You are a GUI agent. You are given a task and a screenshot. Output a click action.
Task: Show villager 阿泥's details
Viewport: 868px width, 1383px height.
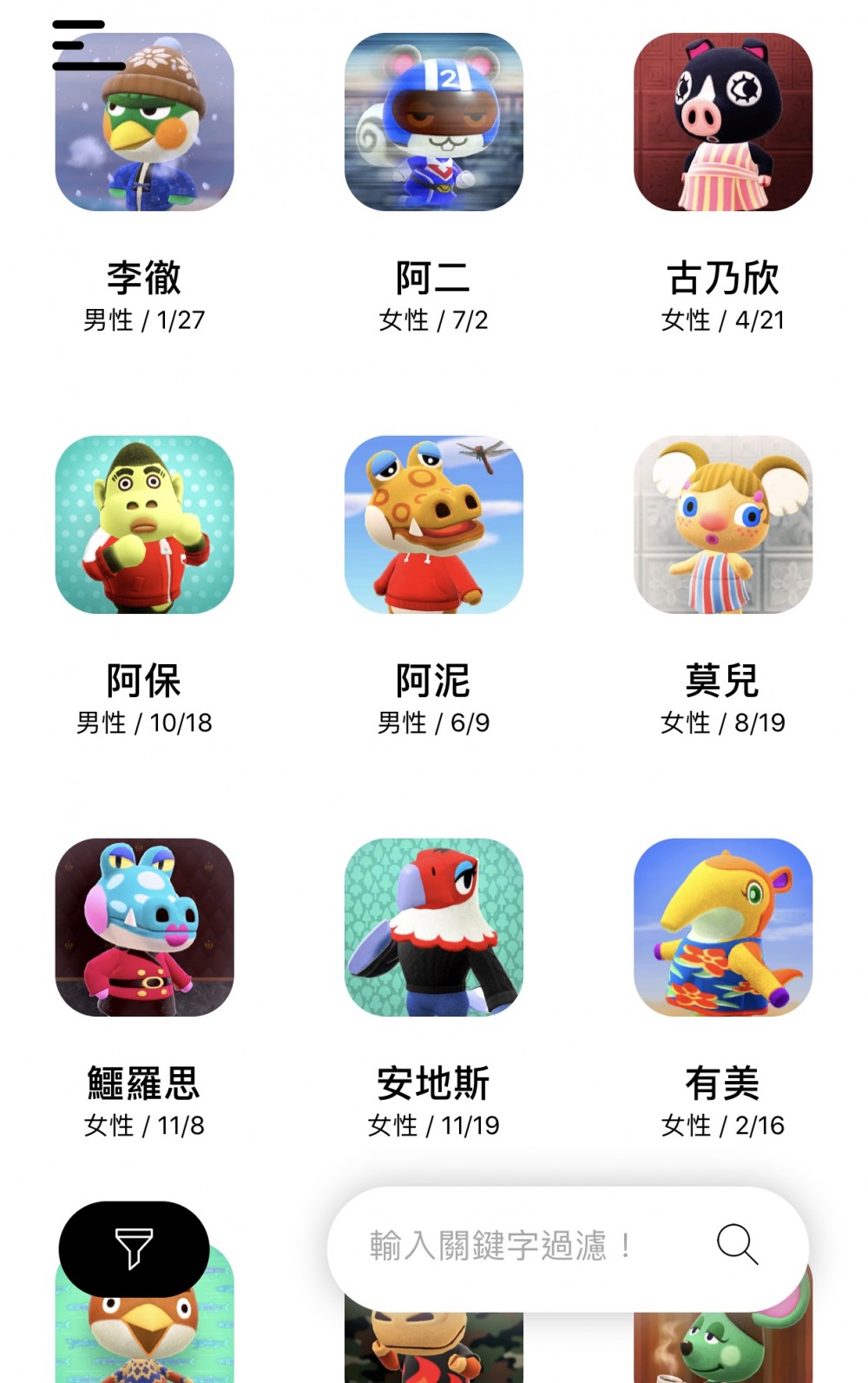coord(433,525)
